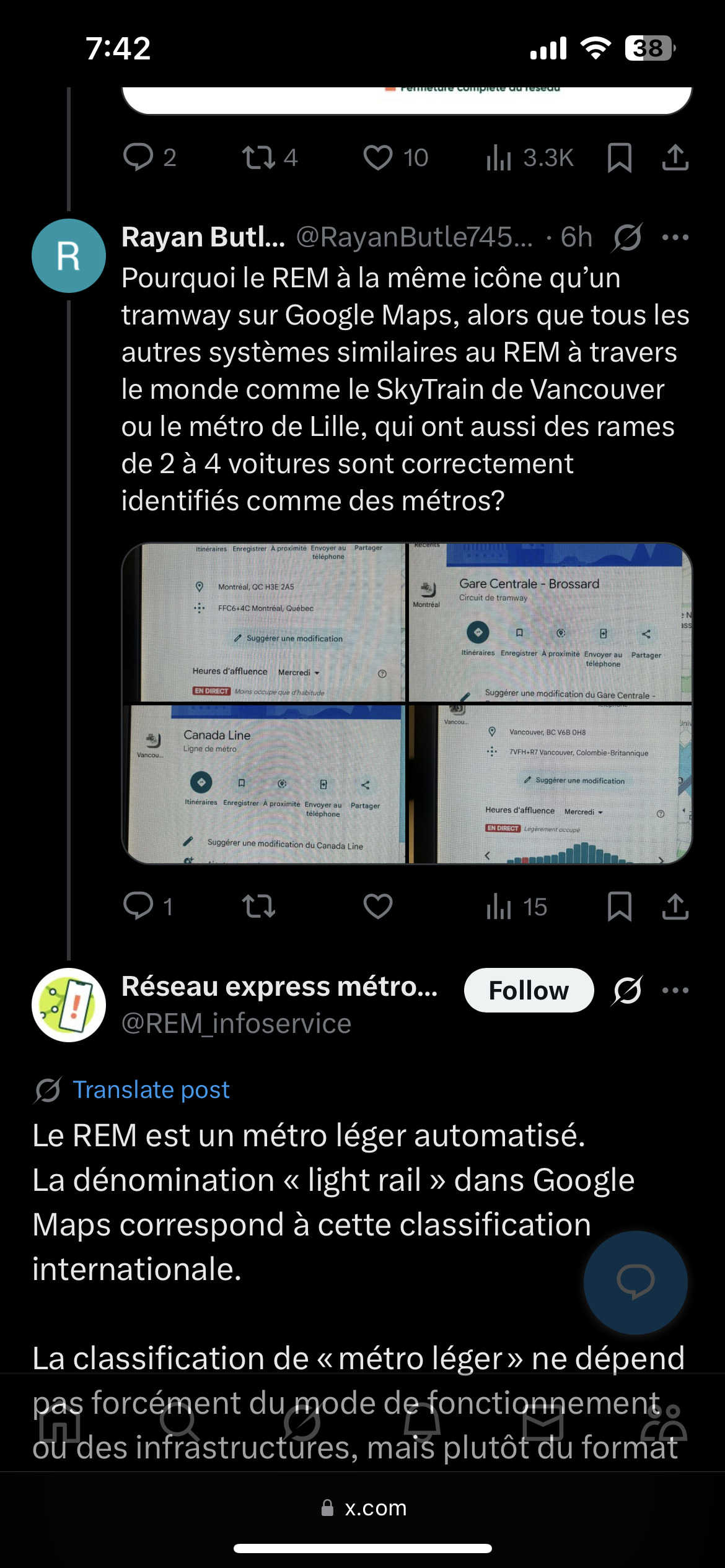Repost the post with 4 reposts
Viewport: 725px width, 1568px height.
tap(258, 157)
